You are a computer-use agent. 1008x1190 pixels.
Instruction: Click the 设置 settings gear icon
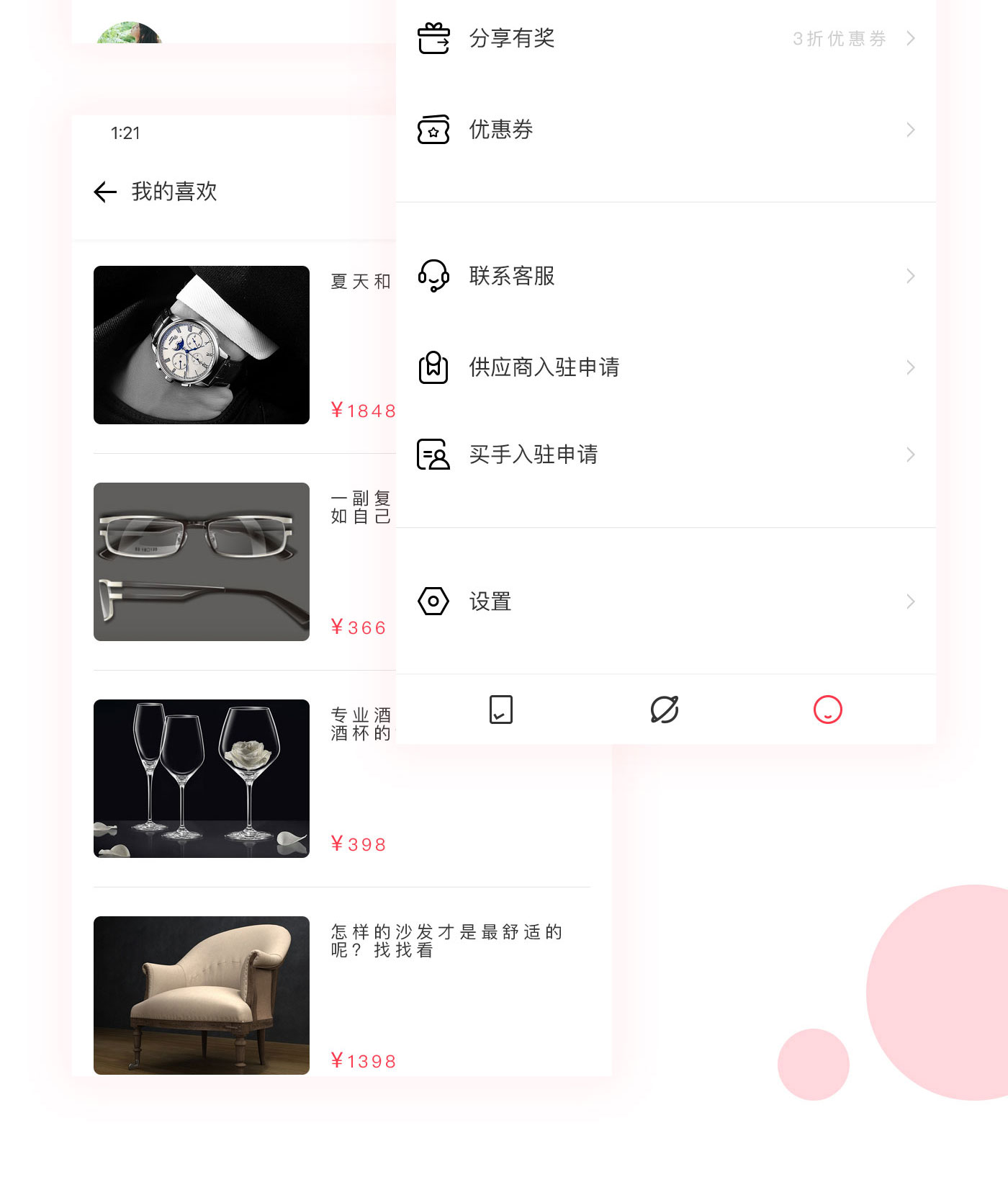coord(433,601)
